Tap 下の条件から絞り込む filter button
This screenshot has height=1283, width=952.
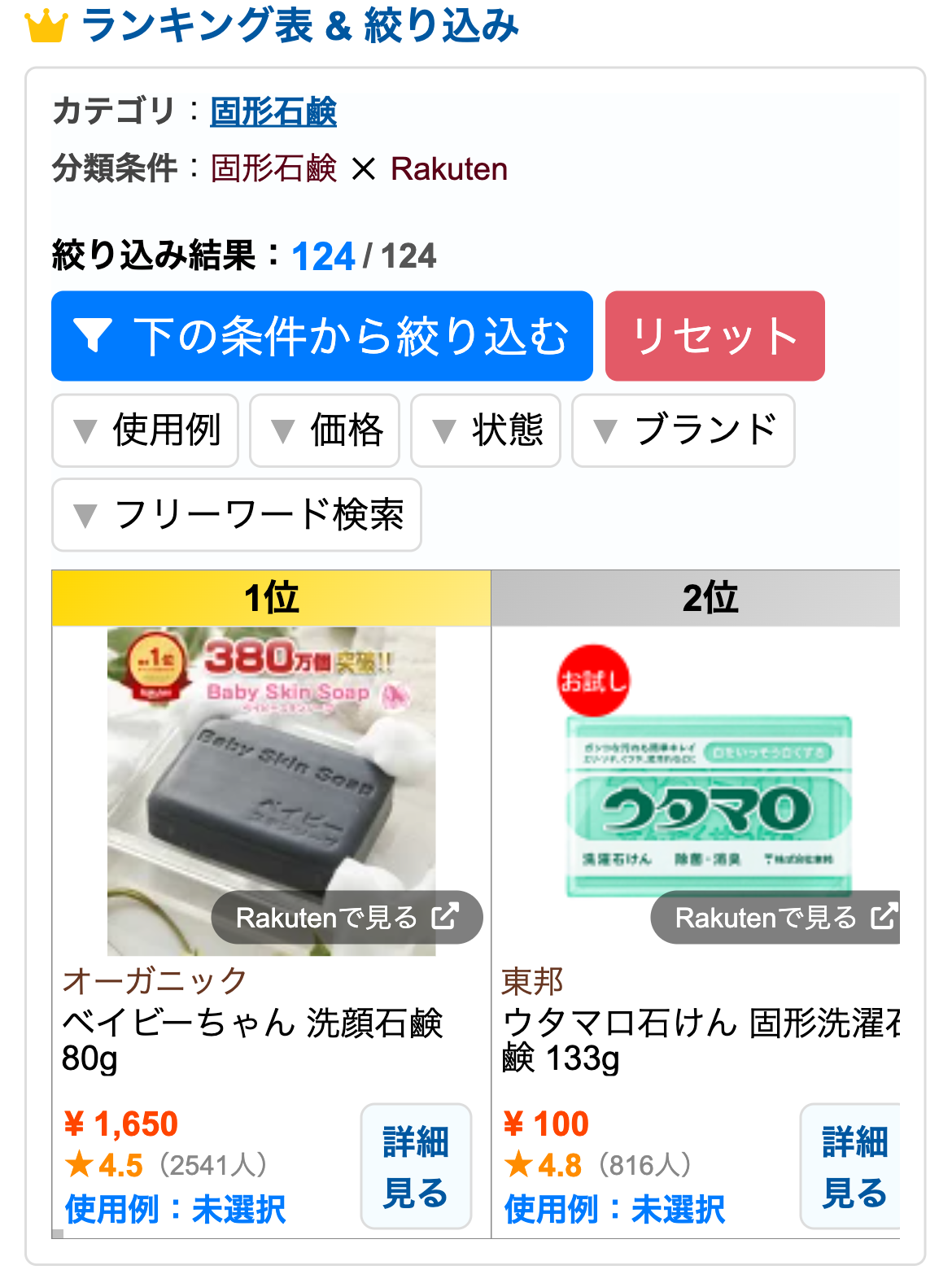(x=321, y=336)
